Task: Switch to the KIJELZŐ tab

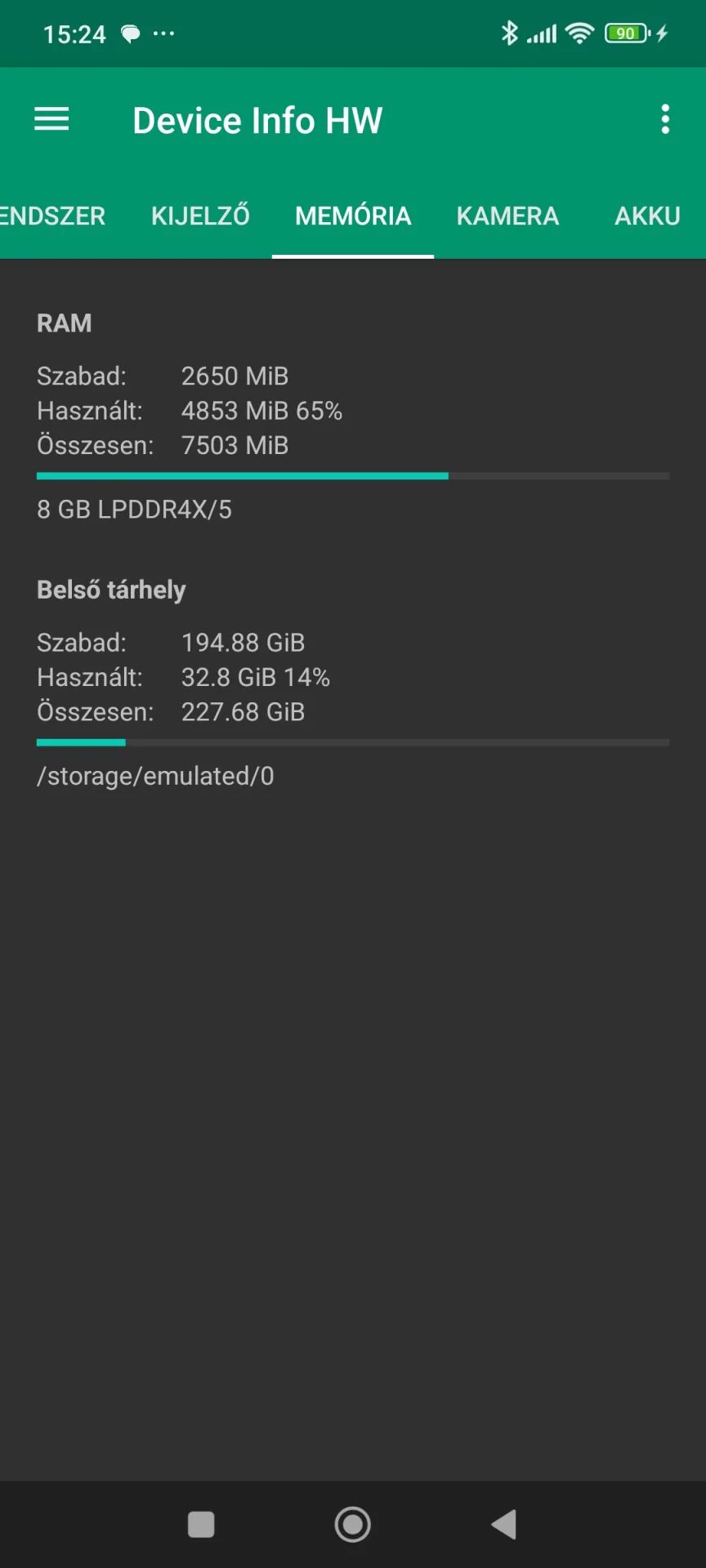Action: tap(200, 216)
